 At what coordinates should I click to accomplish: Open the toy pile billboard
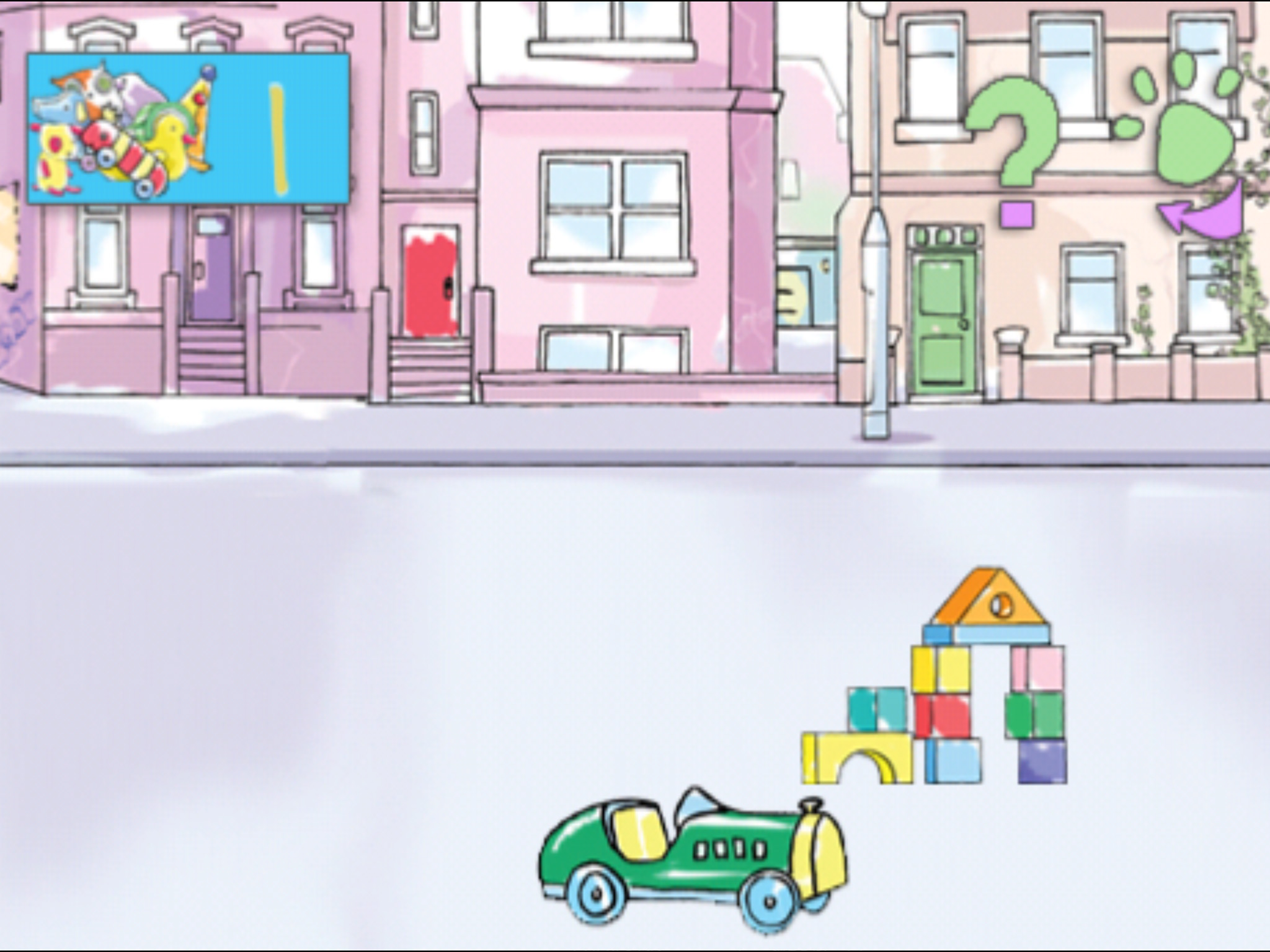tap(188, 128)
